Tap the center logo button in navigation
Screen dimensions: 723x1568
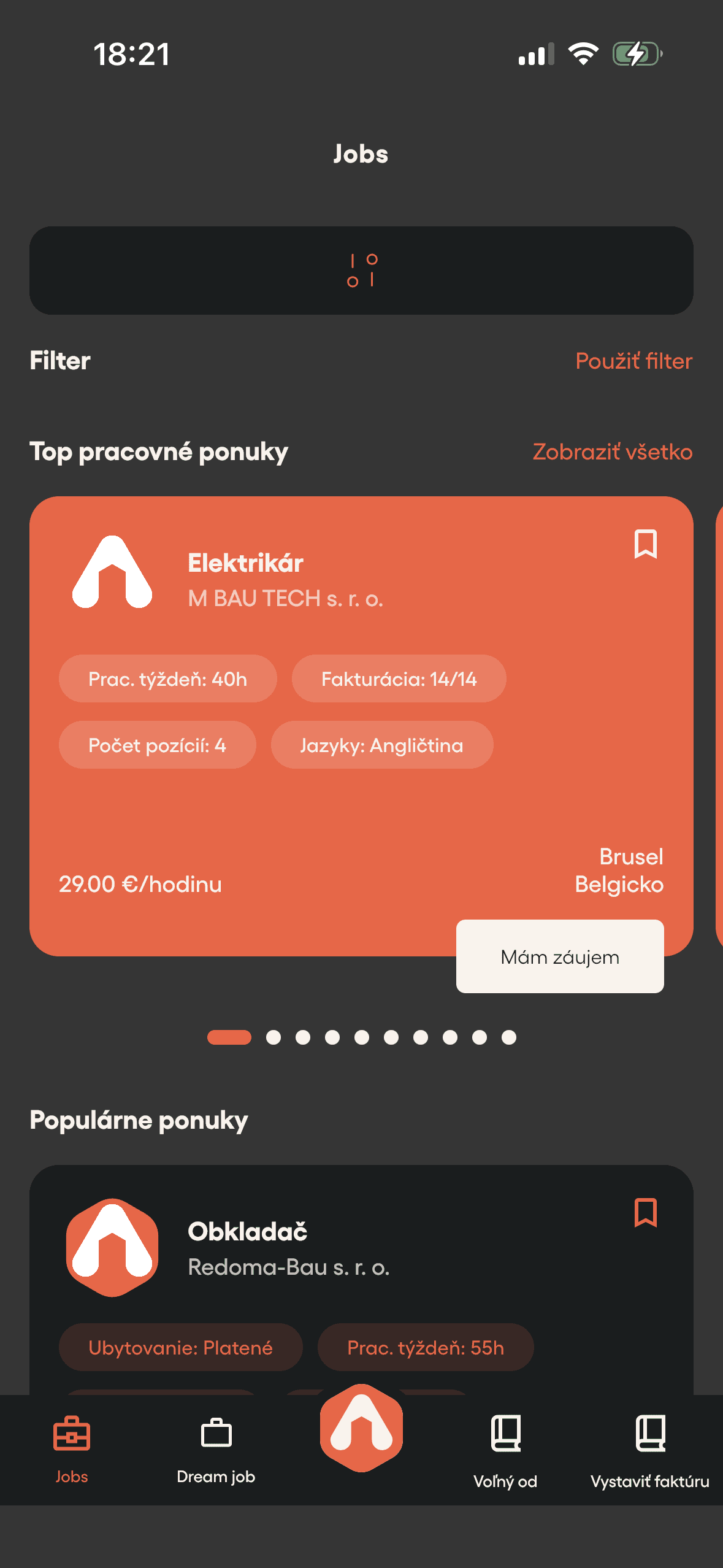pos(361,1428)
